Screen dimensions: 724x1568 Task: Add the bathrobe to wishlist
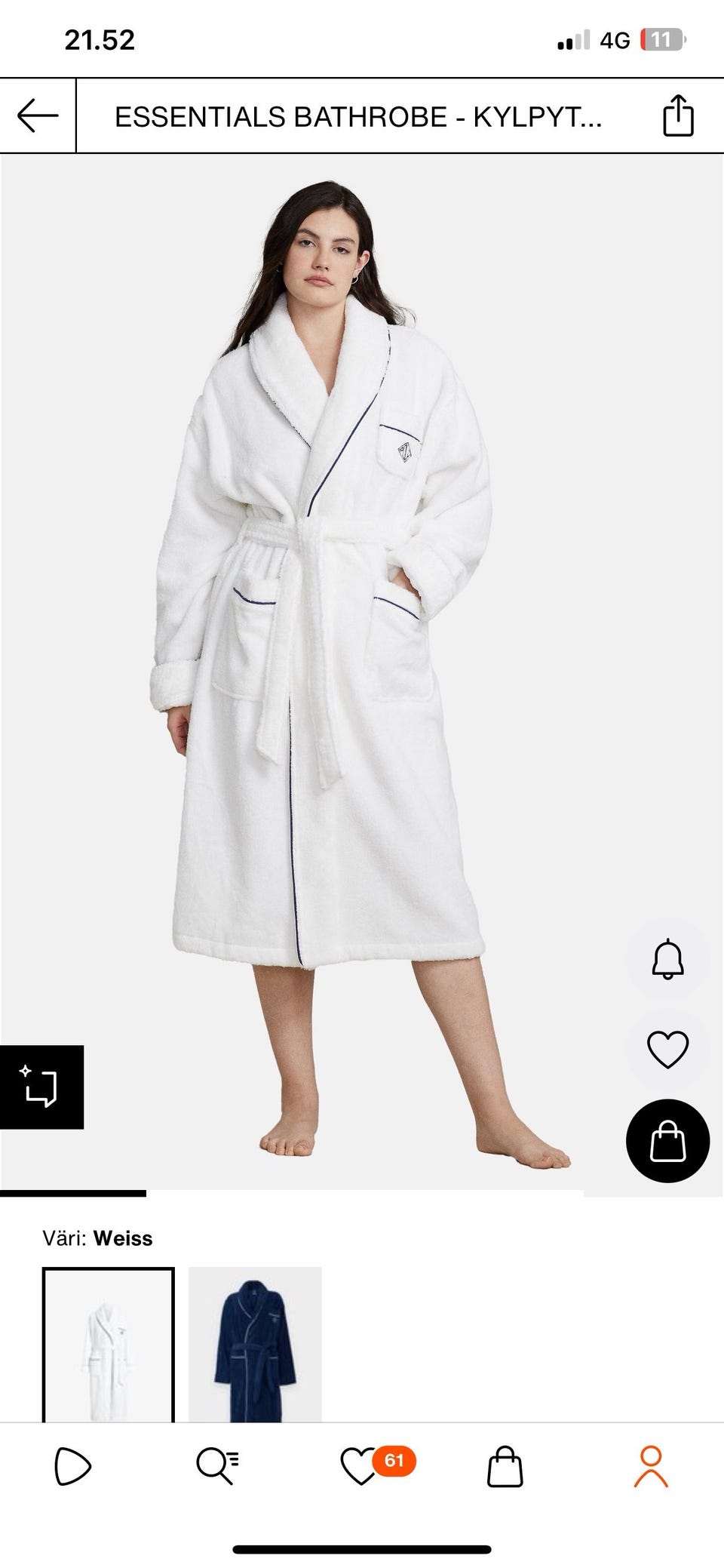point(667,1049)
